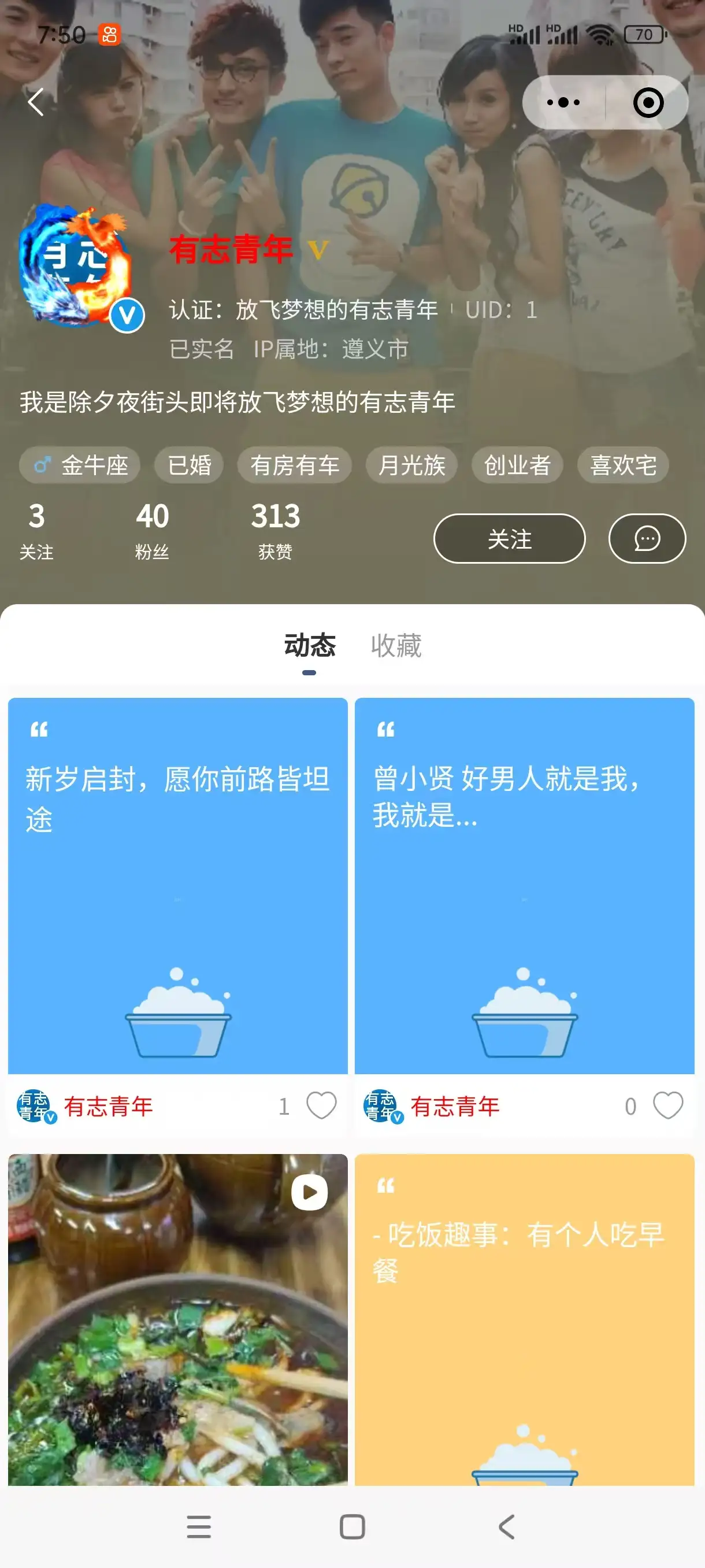Click the back arrow to exit profile
Viewport: 705px width, 1568px height.
[35, 102]
